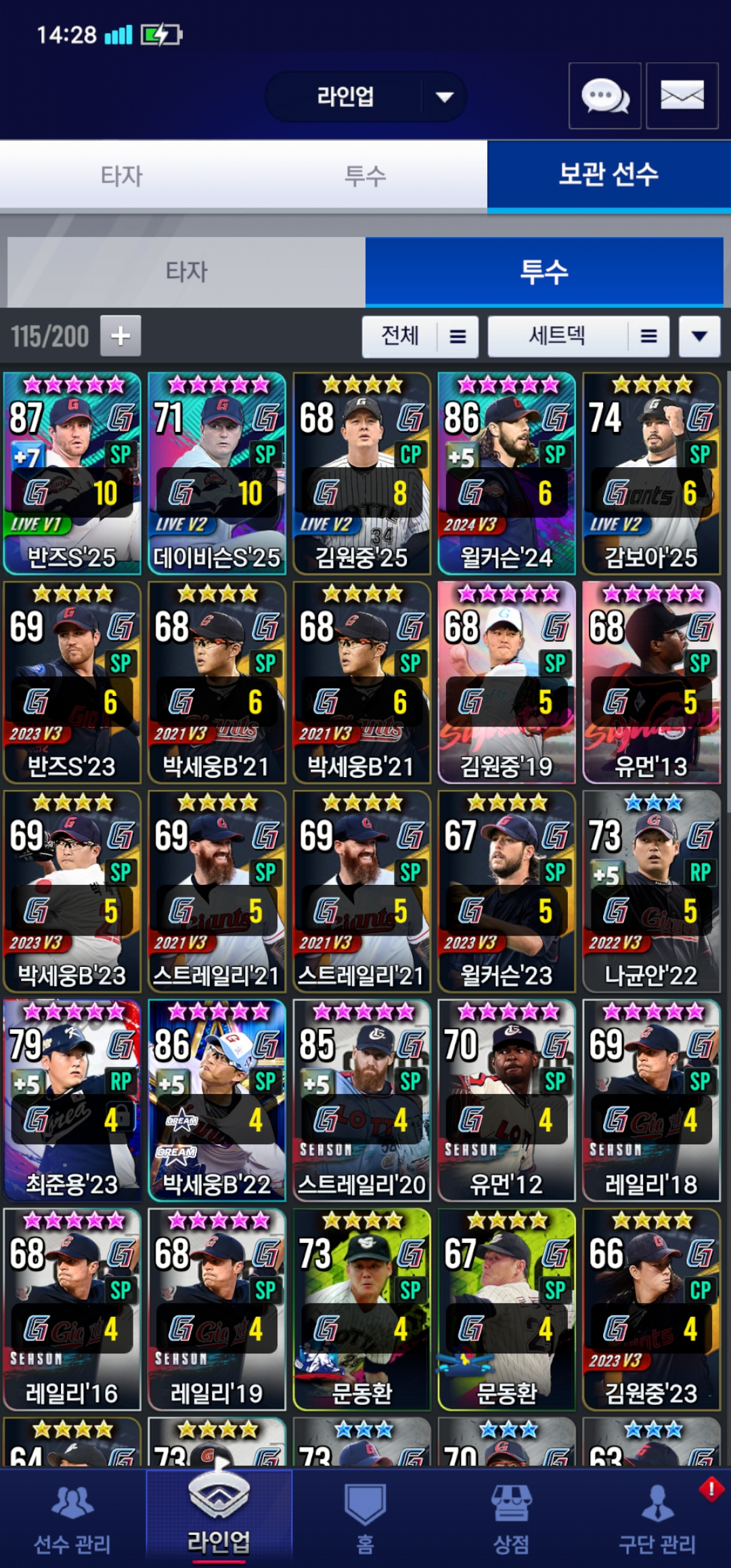Open the 상점 shop tab

(x=511, y=1519)
